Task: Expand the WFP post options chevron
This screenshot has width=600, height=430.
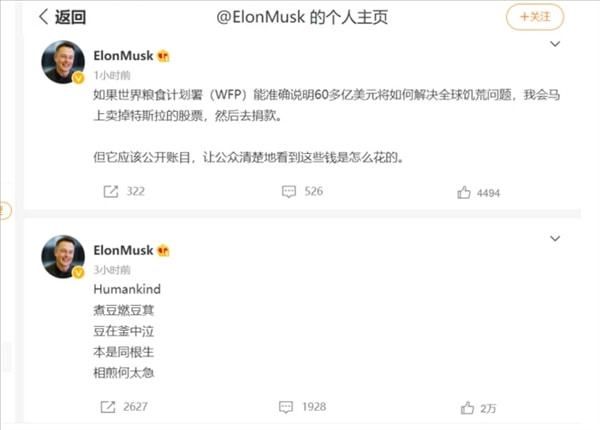Action: 556,45
